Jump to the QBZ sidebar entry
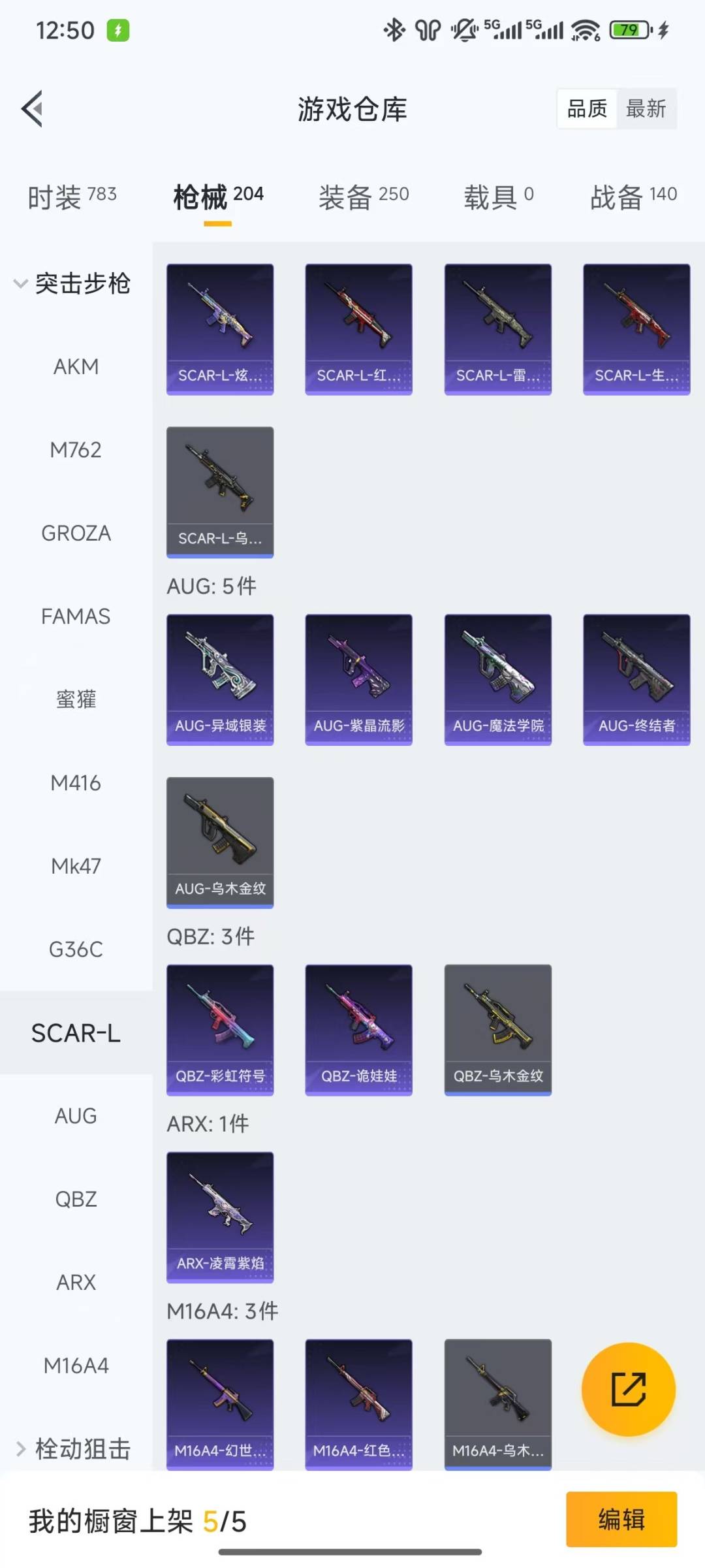 (x=76, y=1199)
